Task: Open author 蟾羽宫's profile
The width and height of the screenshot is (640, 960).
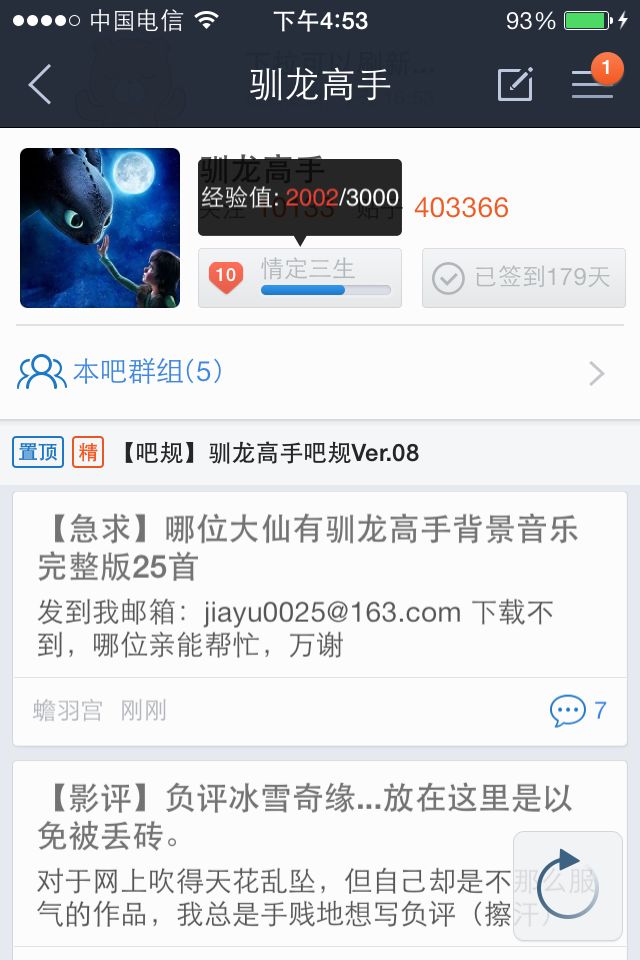Action: 68,711
